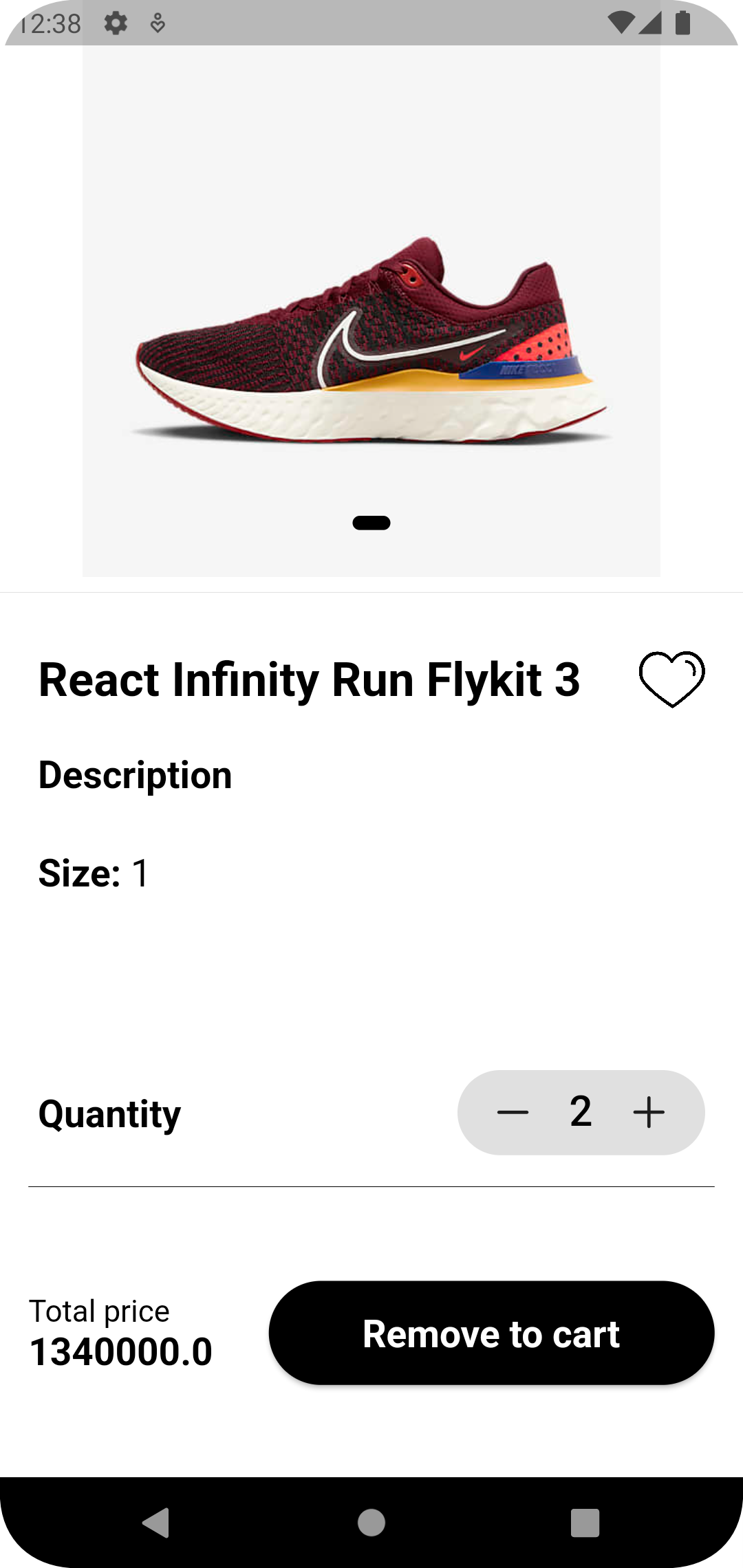Add the shoe to favorites with the heart
743x1568 pixels.
click(671, 679)
